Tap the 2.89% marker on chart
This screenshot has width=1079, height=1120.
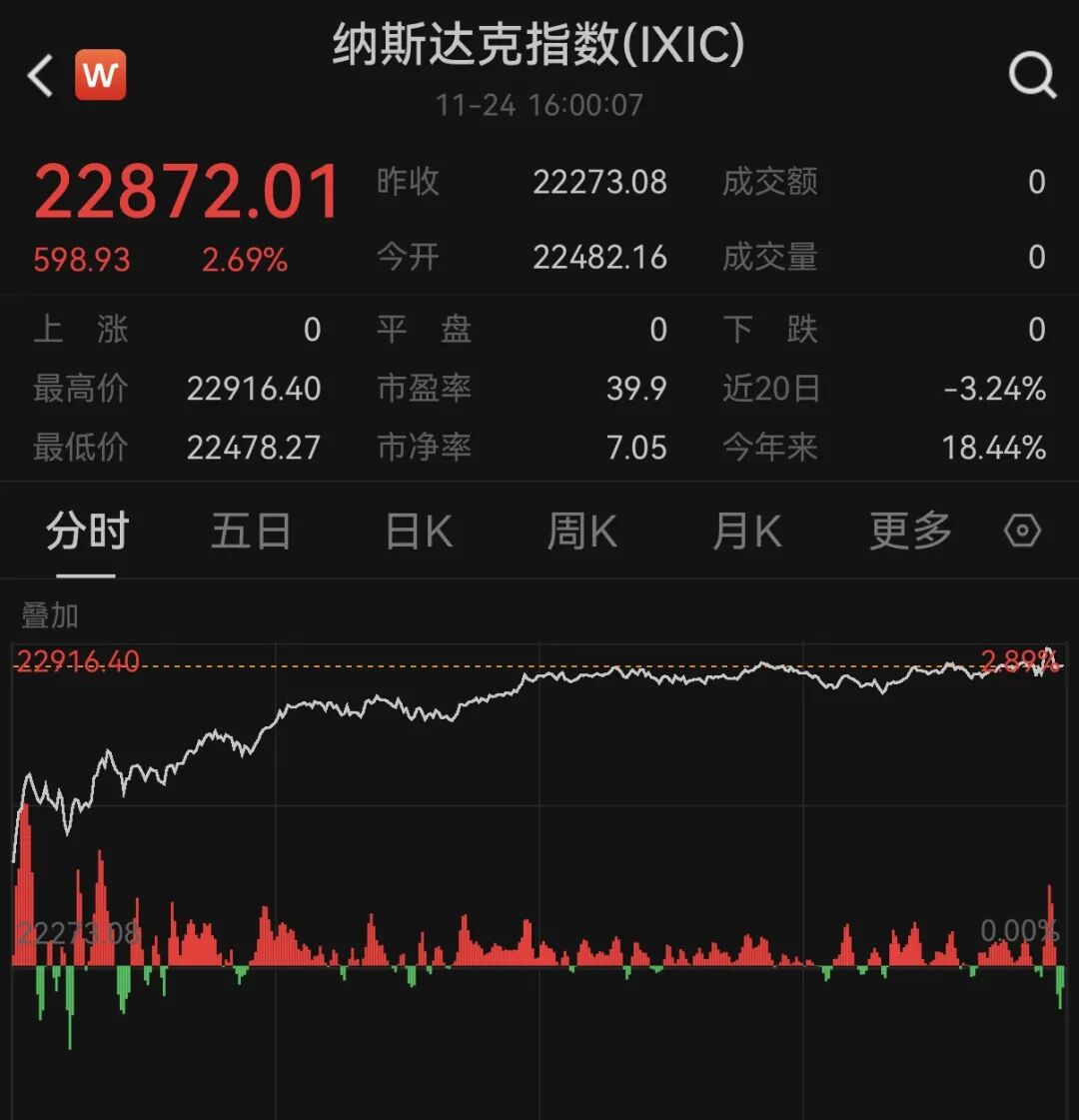coord(1021,659)
